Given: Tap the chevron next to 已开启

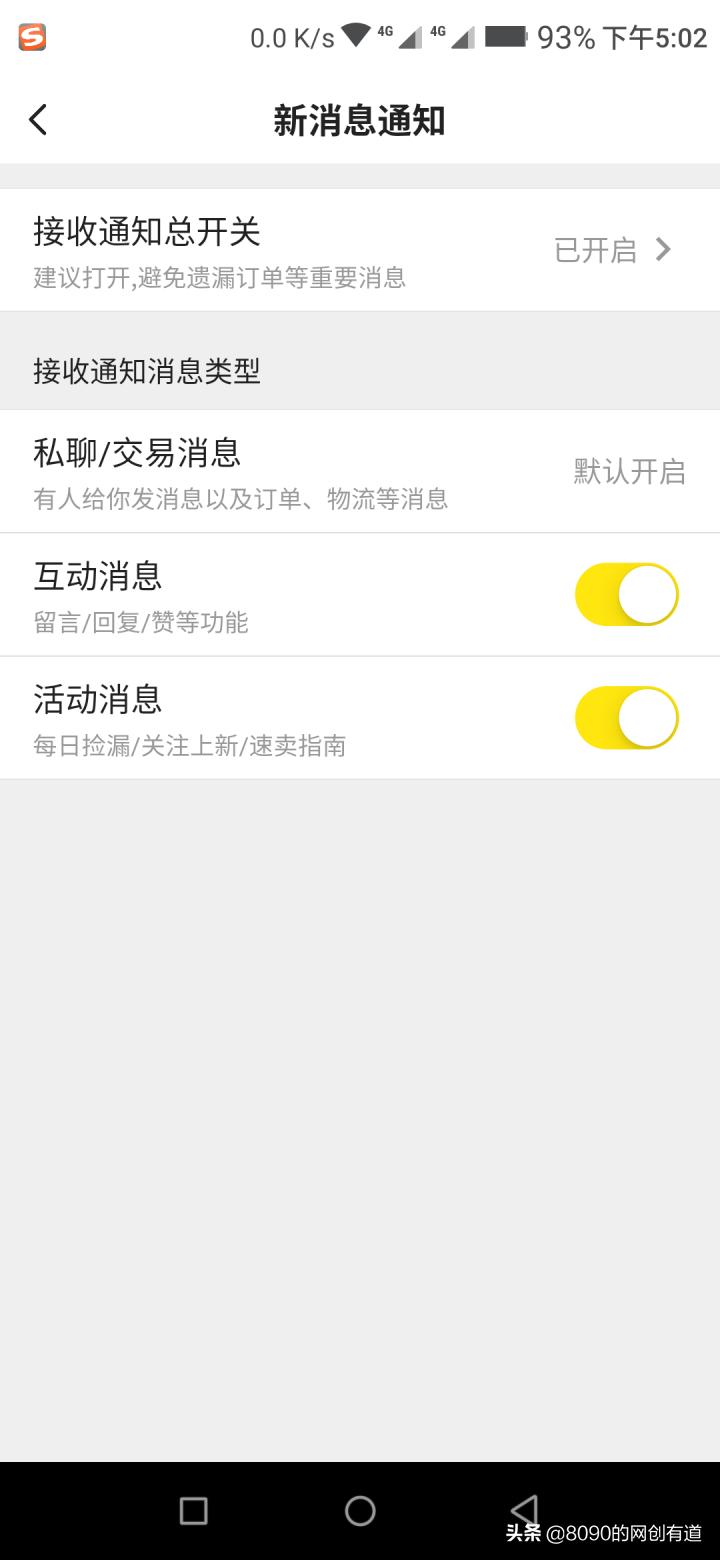Looking at the screenshot, I should click(x=662, y=249).
